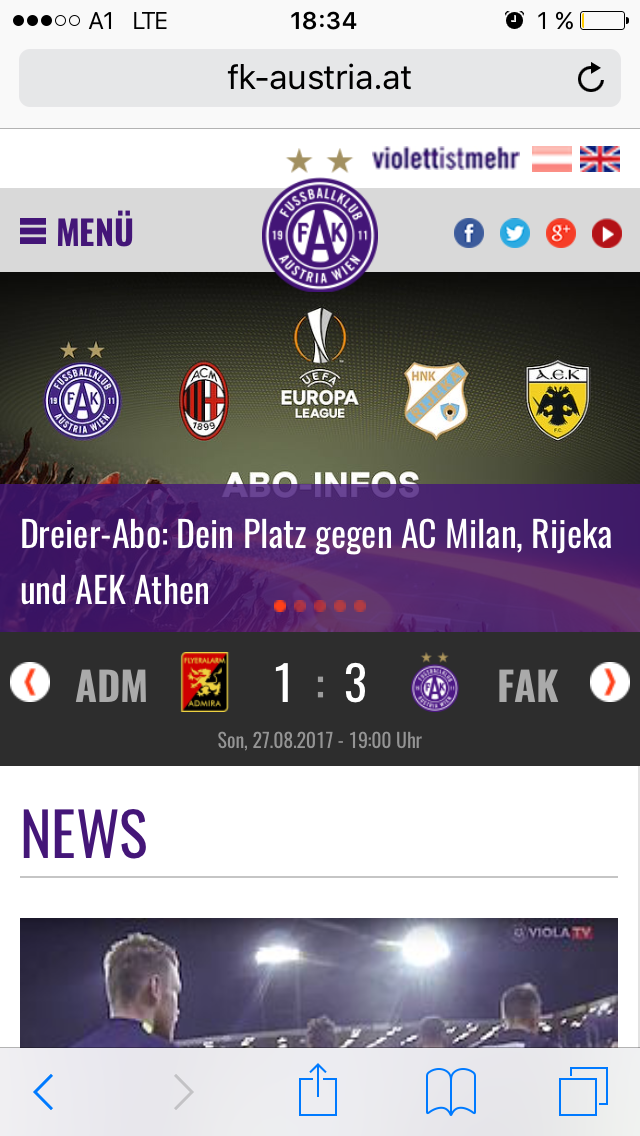
Task: Visit the club's Facebook page
Action: pos(469,233)
